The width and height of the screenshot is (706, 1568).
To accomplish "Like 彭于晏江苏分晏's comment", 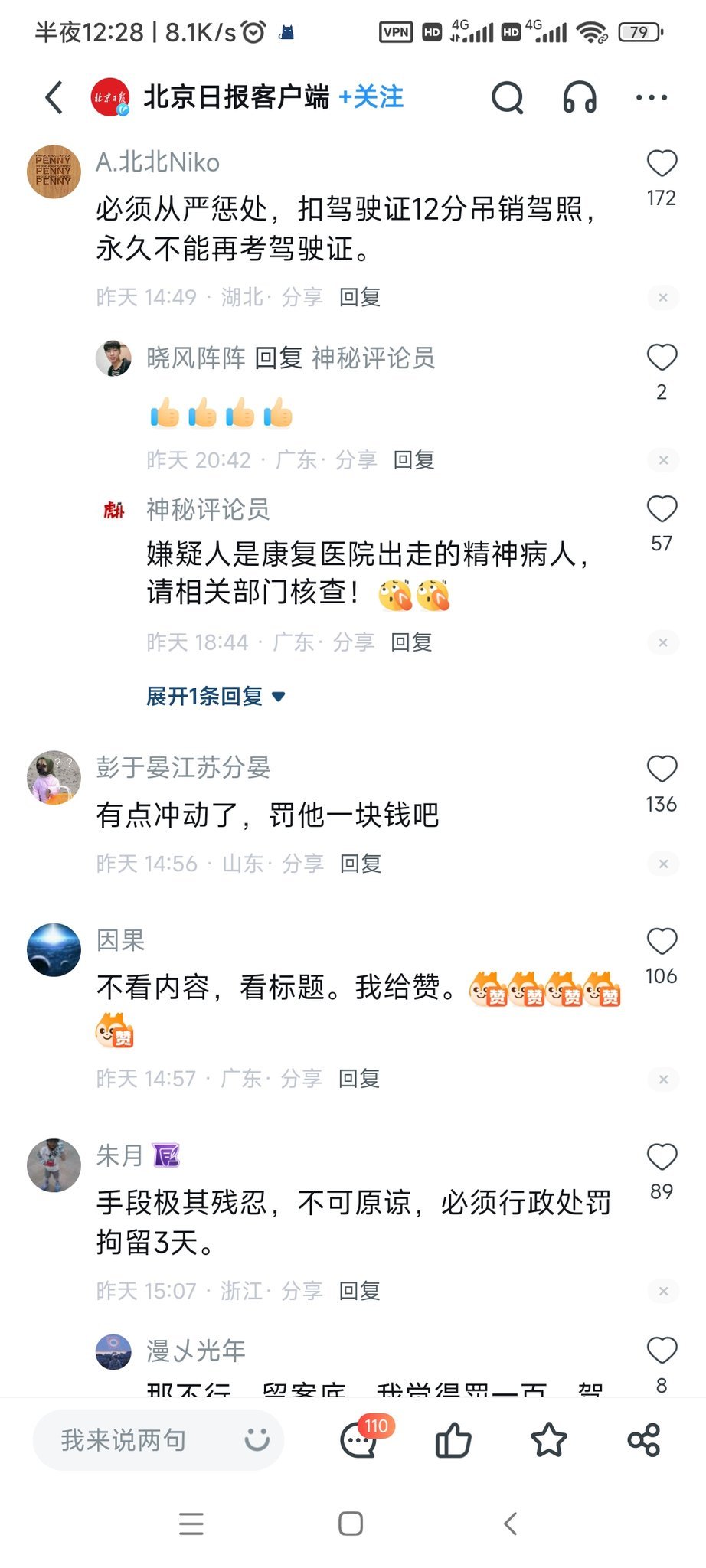I will (x=662, y=769).
